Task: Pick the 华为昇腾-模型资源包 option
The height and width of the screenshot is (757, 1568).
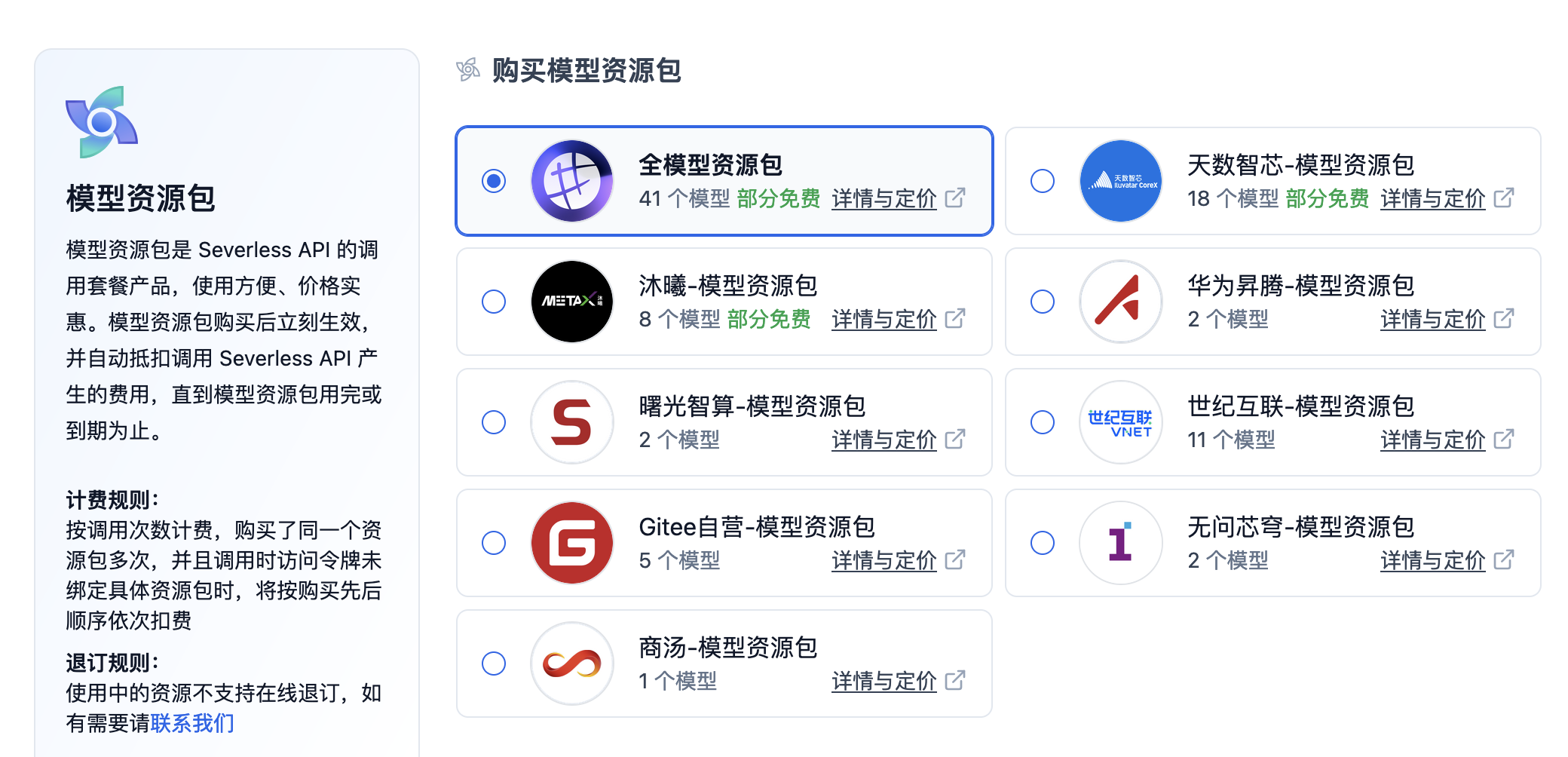Action: coord(1043,302)
